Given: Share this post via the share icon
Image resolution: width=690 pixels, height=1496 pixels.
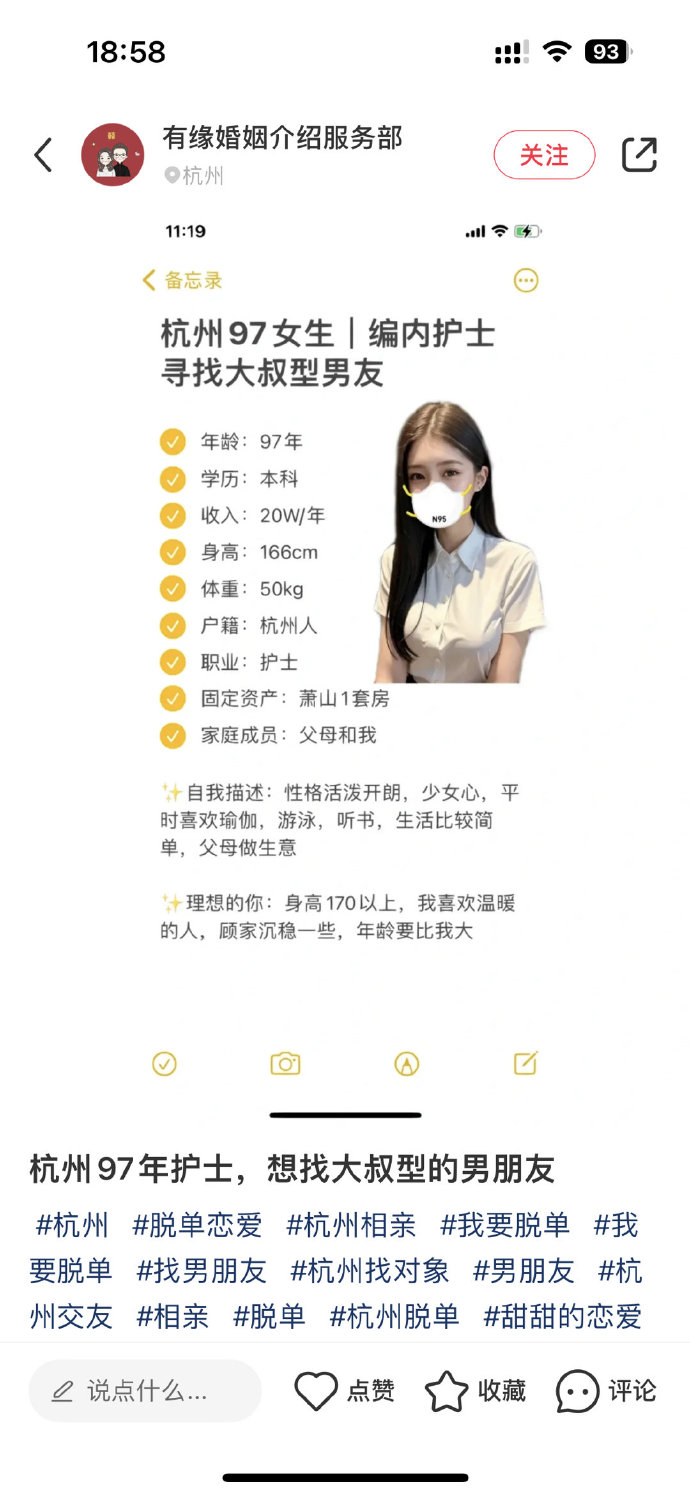Looking at the screenshot, I should pyautogui.click(x=639, y=155).
